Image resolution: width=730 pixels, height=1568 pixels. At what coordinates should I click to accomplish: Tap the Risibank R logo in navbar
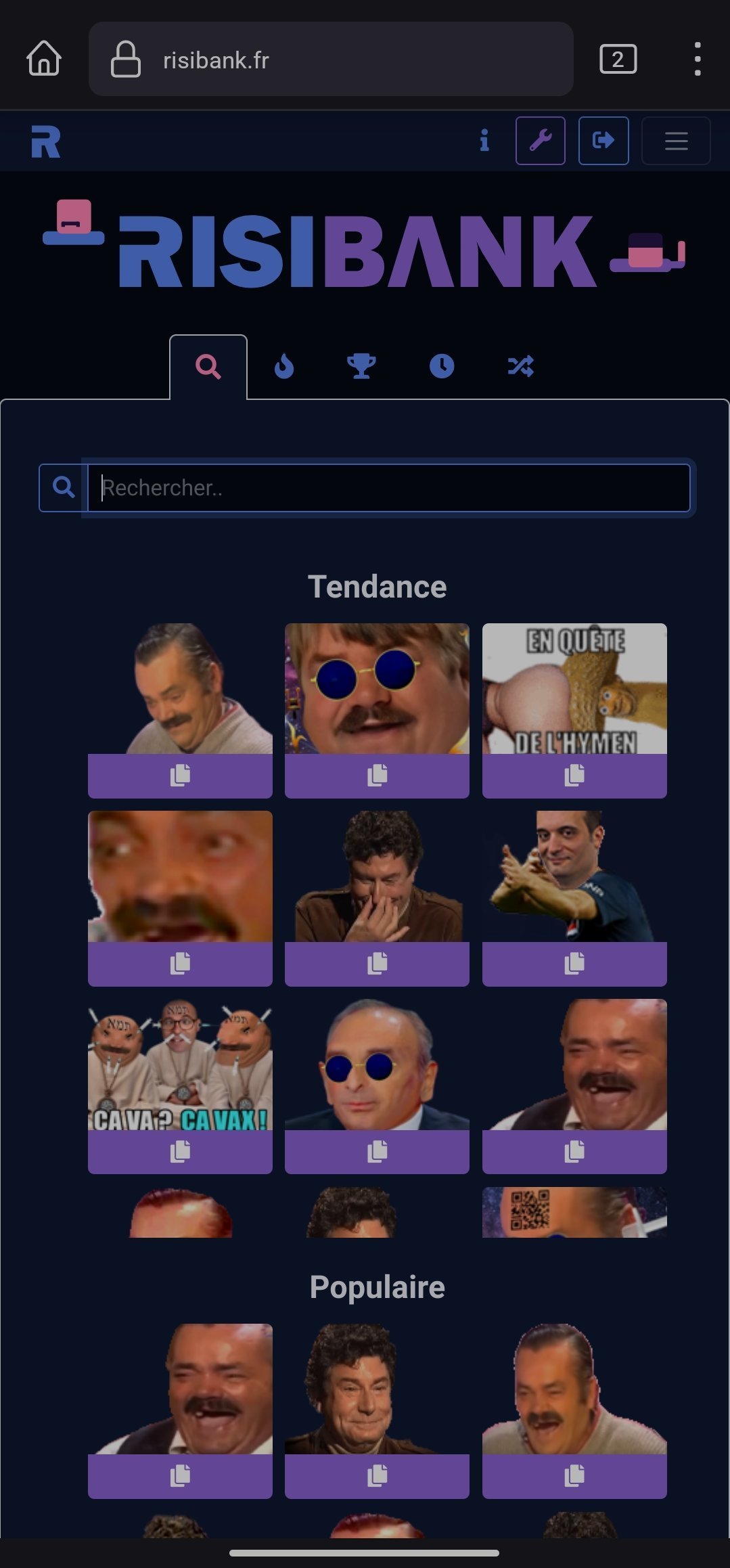(x=45, y=141)
